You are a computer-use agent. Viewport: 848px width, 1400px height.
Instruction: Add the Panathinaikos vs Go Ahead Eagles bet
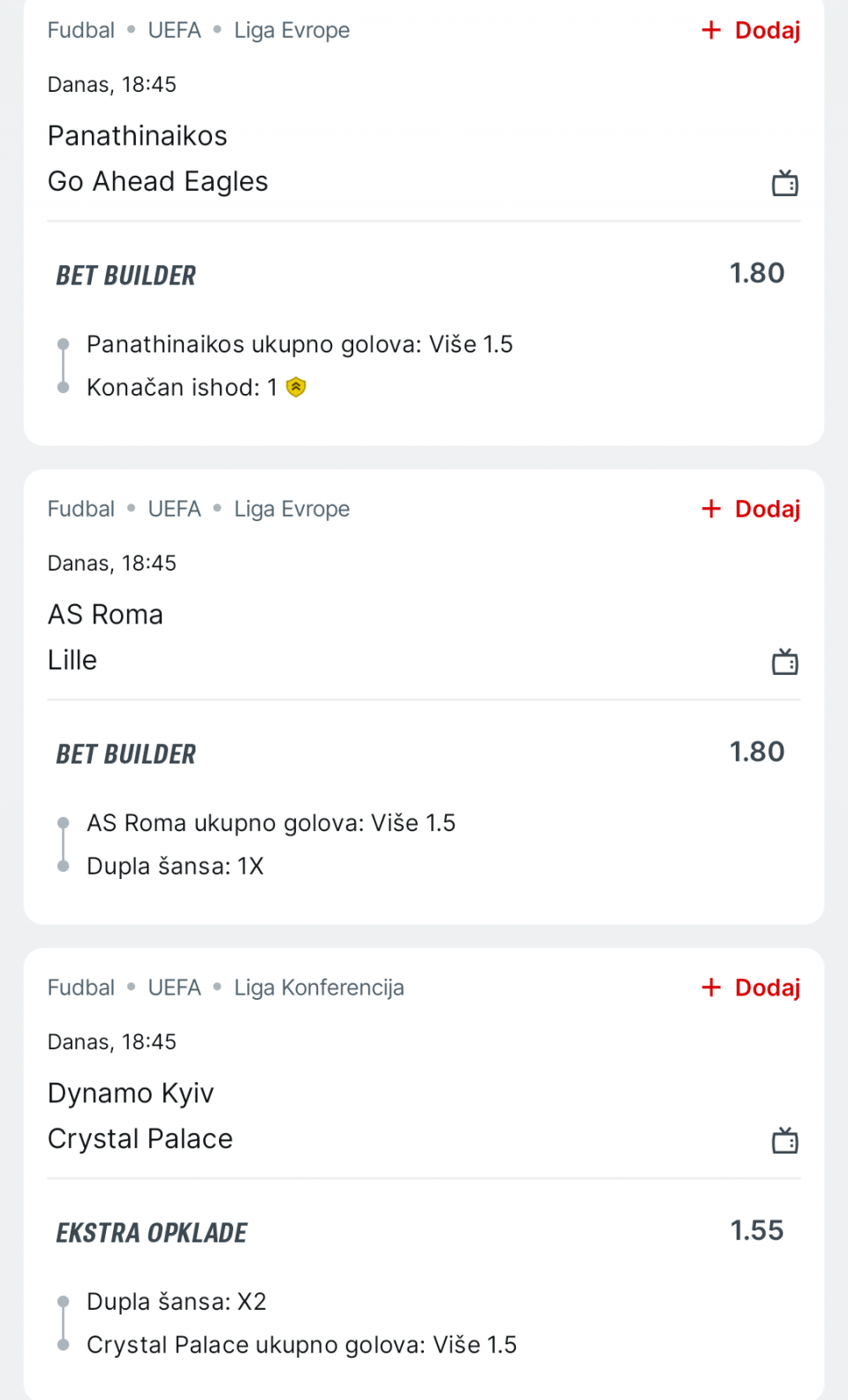[751, 31]
